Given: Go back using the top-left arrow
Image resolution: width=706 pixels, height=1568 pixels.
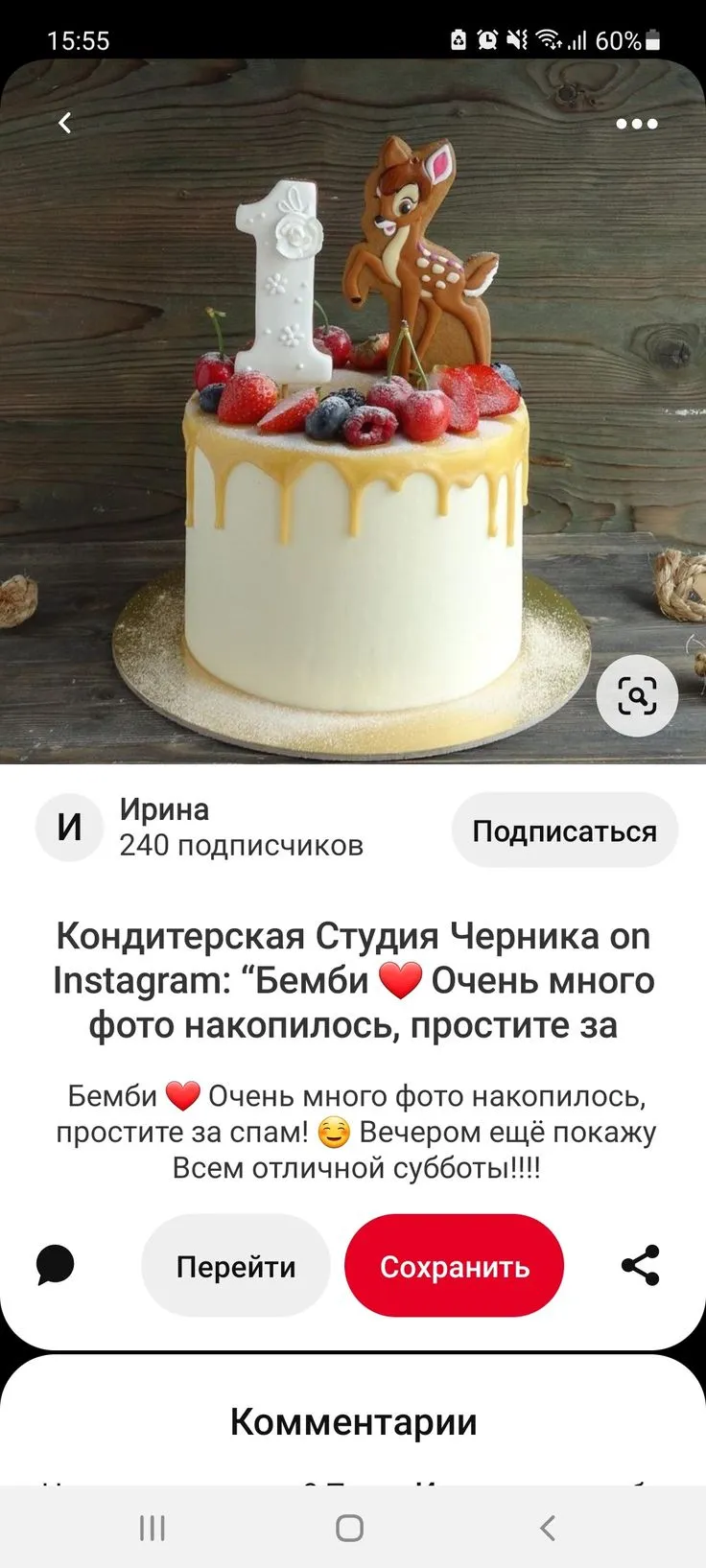Looking at the screenshot, I should 65,123.
